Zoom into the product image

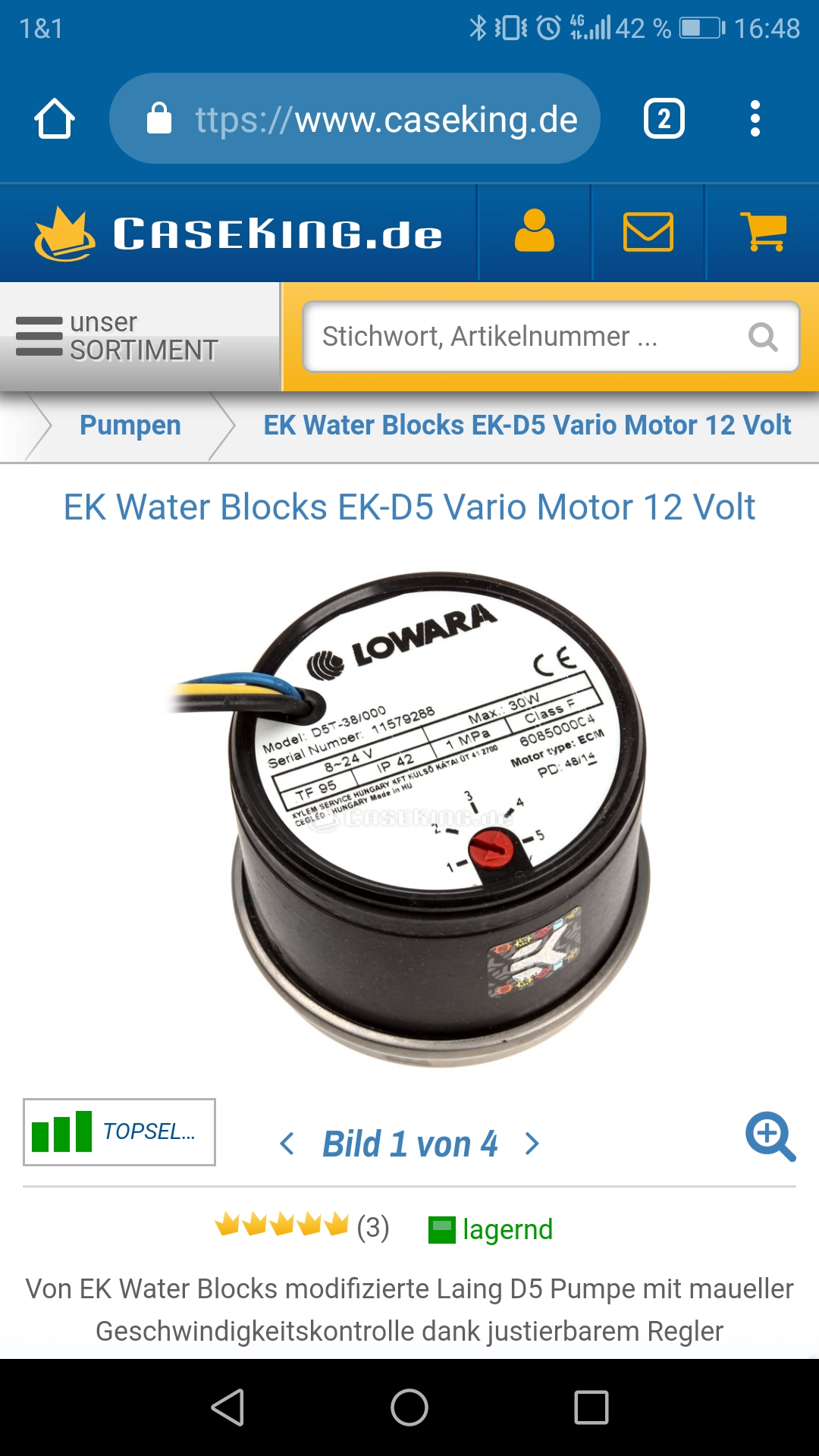770,1136
